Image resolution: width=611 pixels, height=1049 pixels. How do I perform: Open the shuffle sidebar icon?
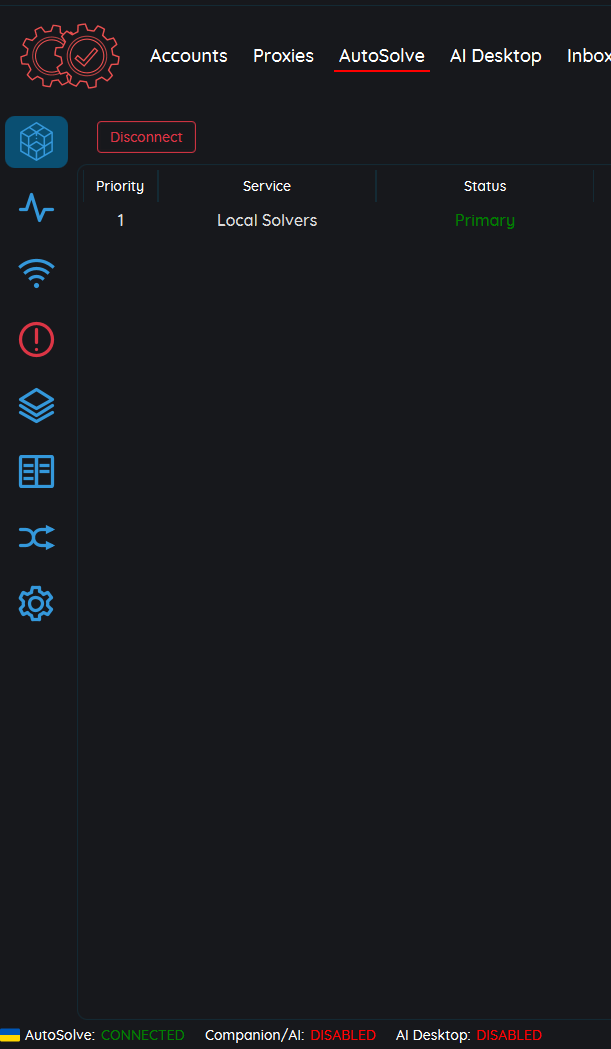(x=37, y=538)
